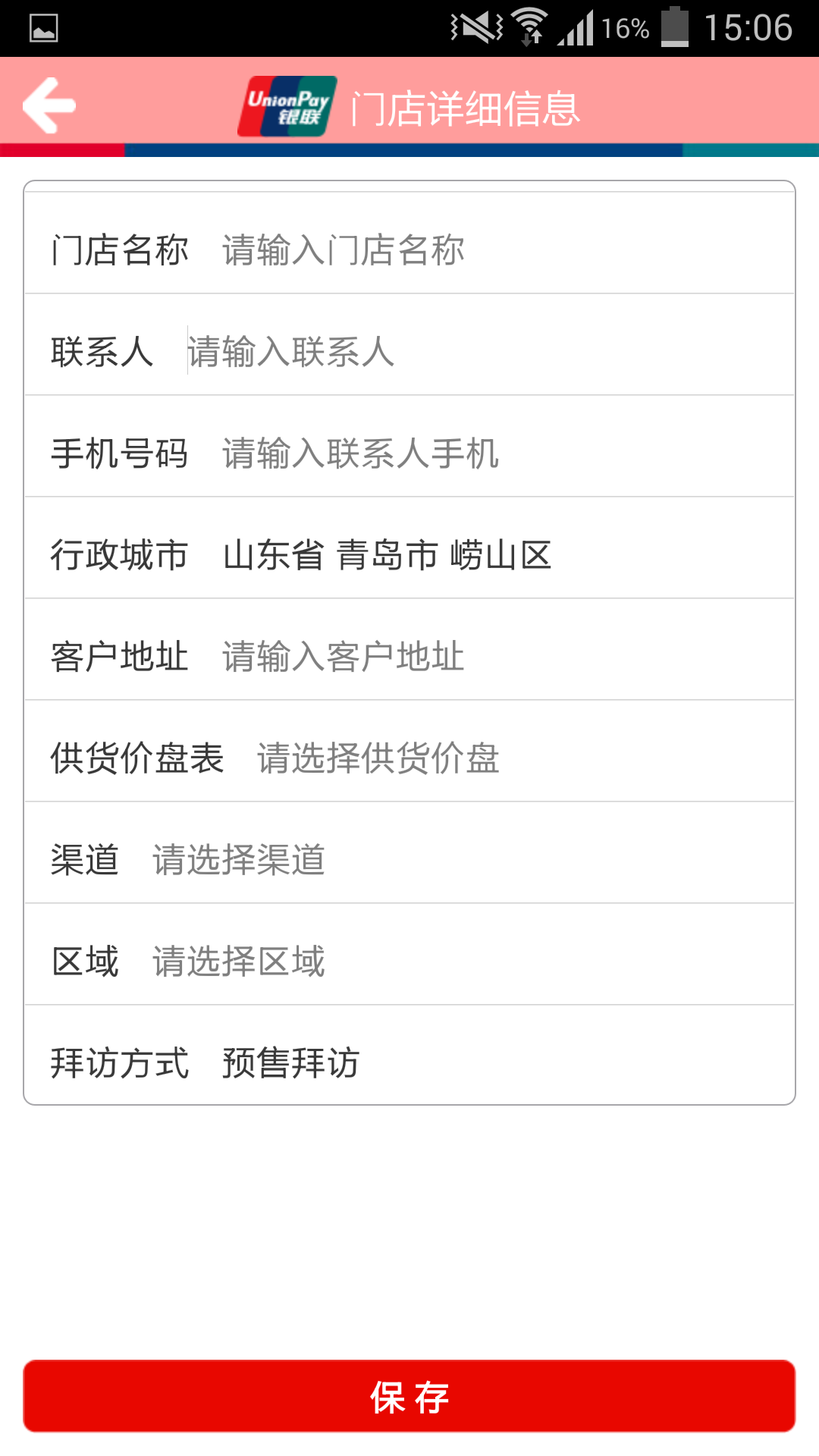Go back using the white arrow
This screenshot has width=819, height=1456.
[x=49, y=105]
